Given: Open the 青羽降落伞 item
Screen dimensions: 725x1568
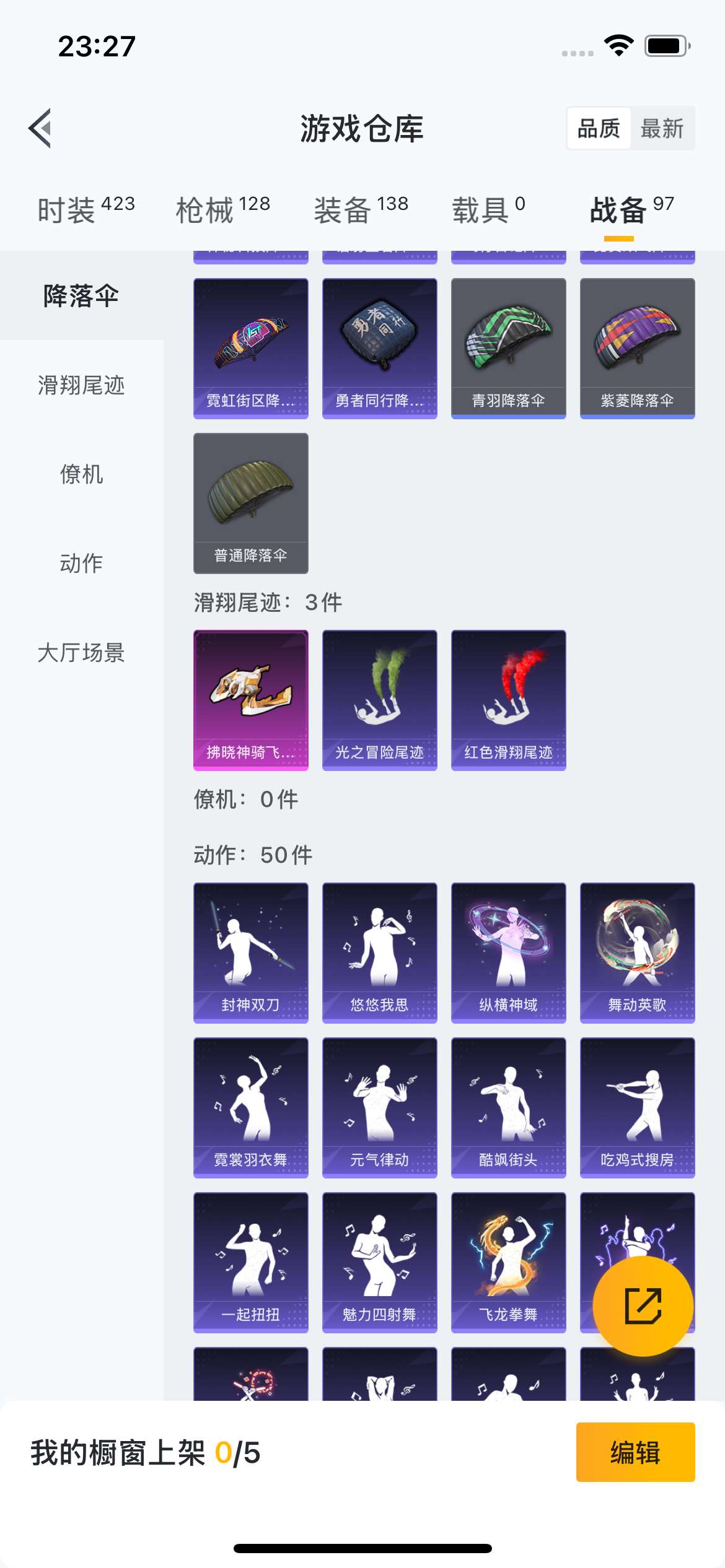Looking at the screenshot, I should pyautogui.click(x=508, y=348).
